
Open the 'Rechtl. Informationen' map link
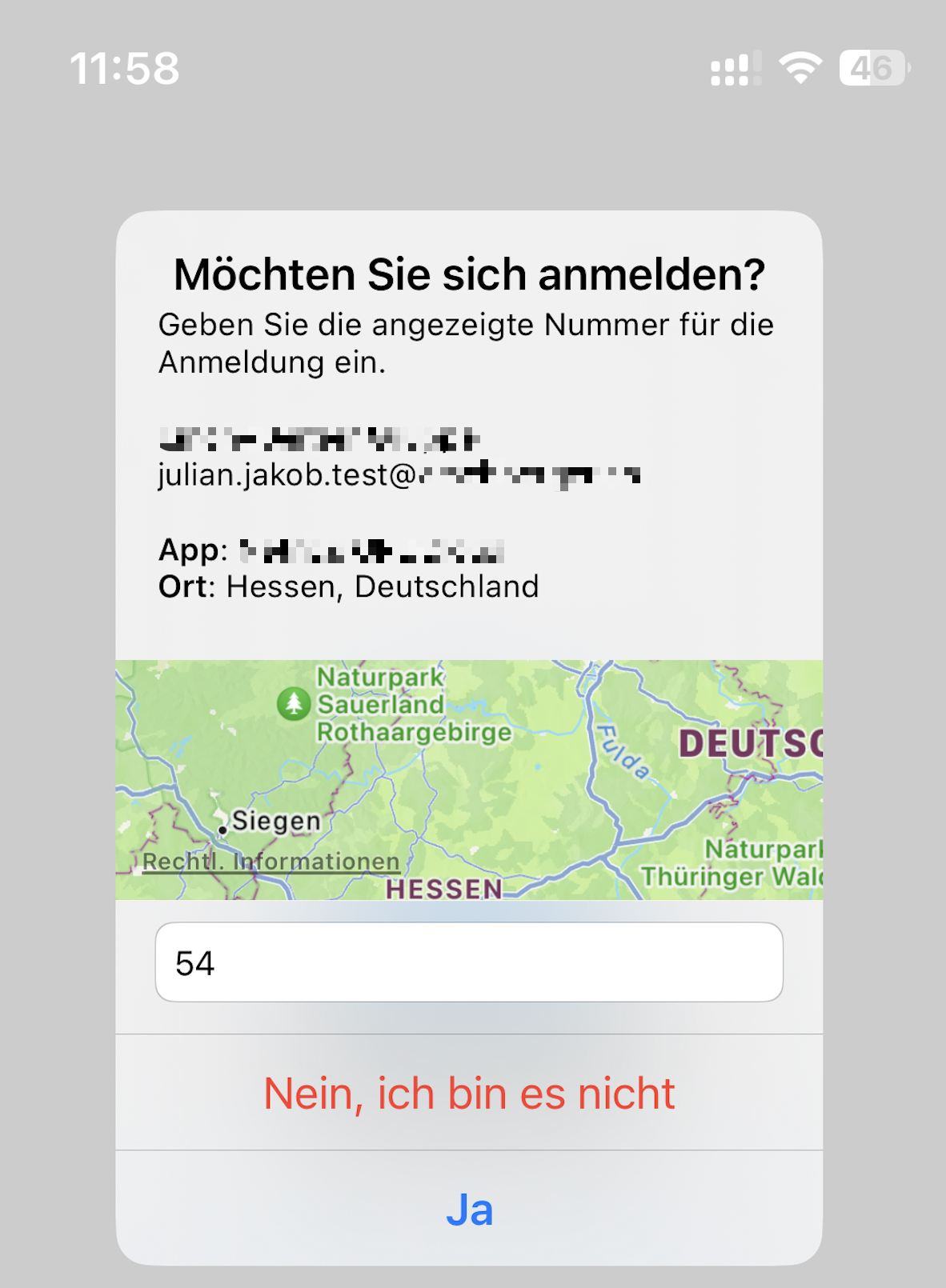click(x=271, y=862)
